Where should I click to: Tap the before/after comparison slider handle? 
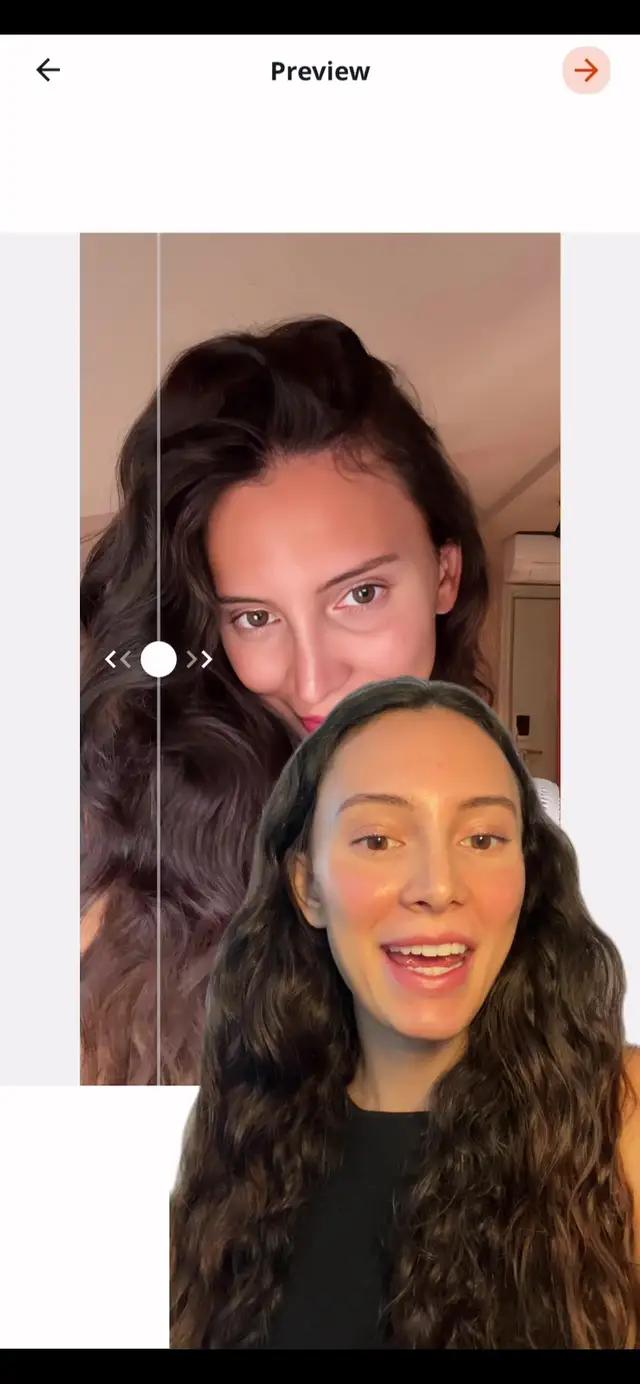[158, 659]
